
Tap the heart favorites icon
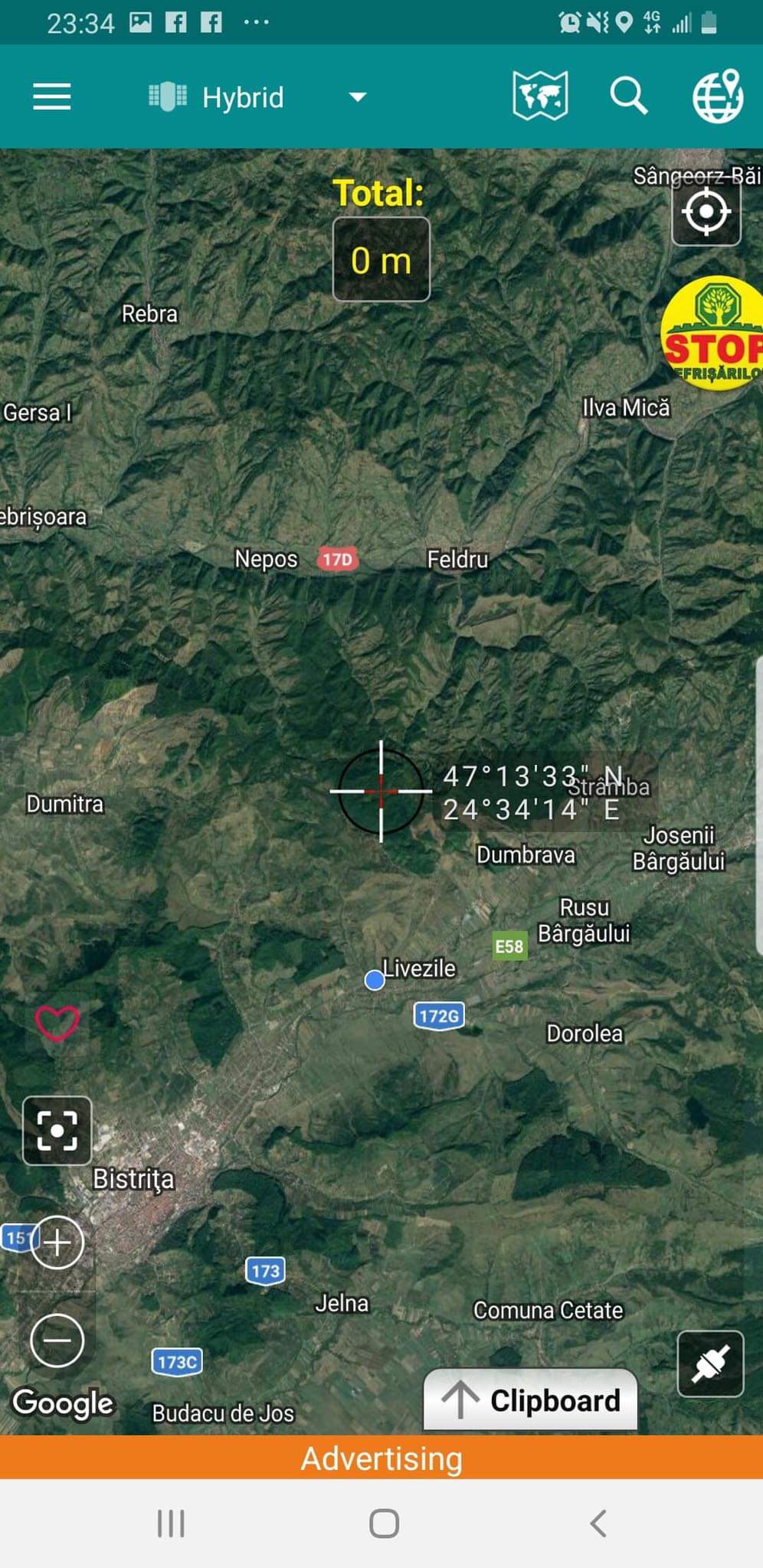click(x=57, y=1022)
